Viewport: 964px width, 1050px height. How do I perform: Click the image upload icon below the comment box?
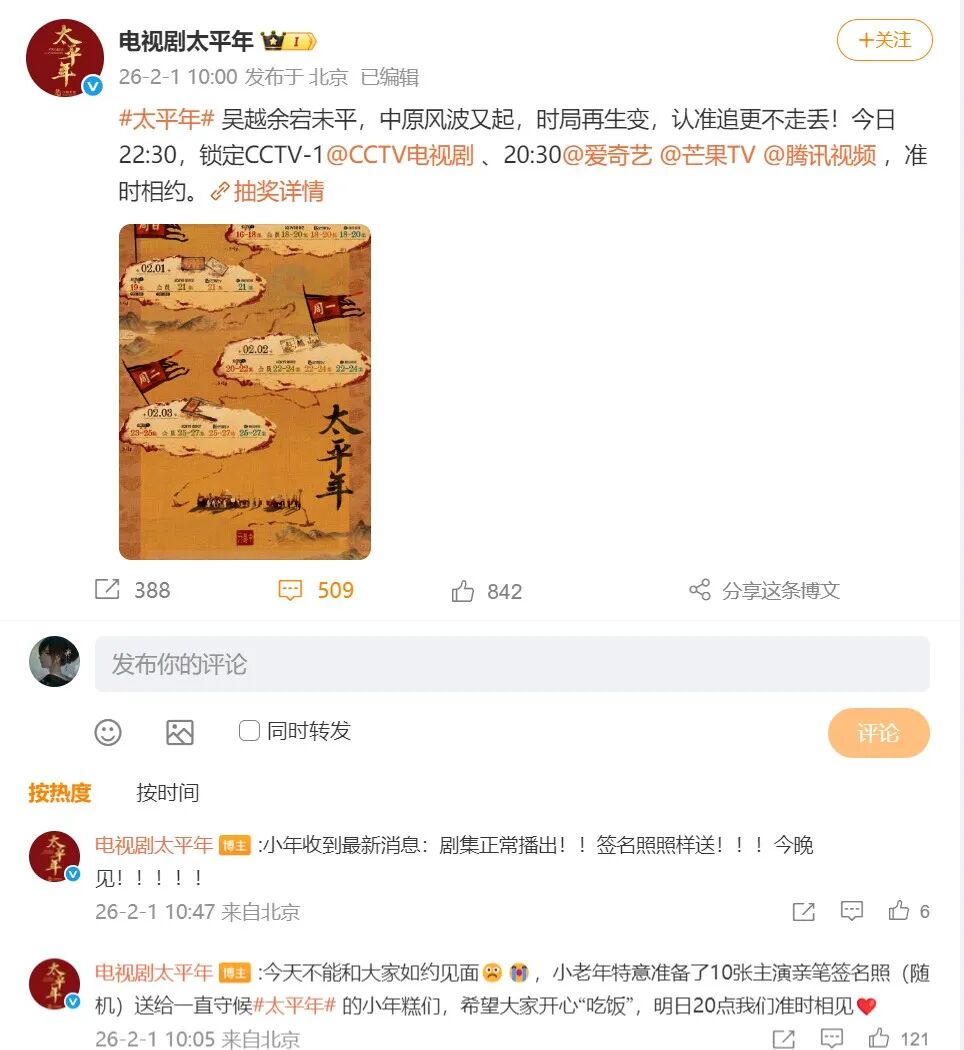pos(180,732)
